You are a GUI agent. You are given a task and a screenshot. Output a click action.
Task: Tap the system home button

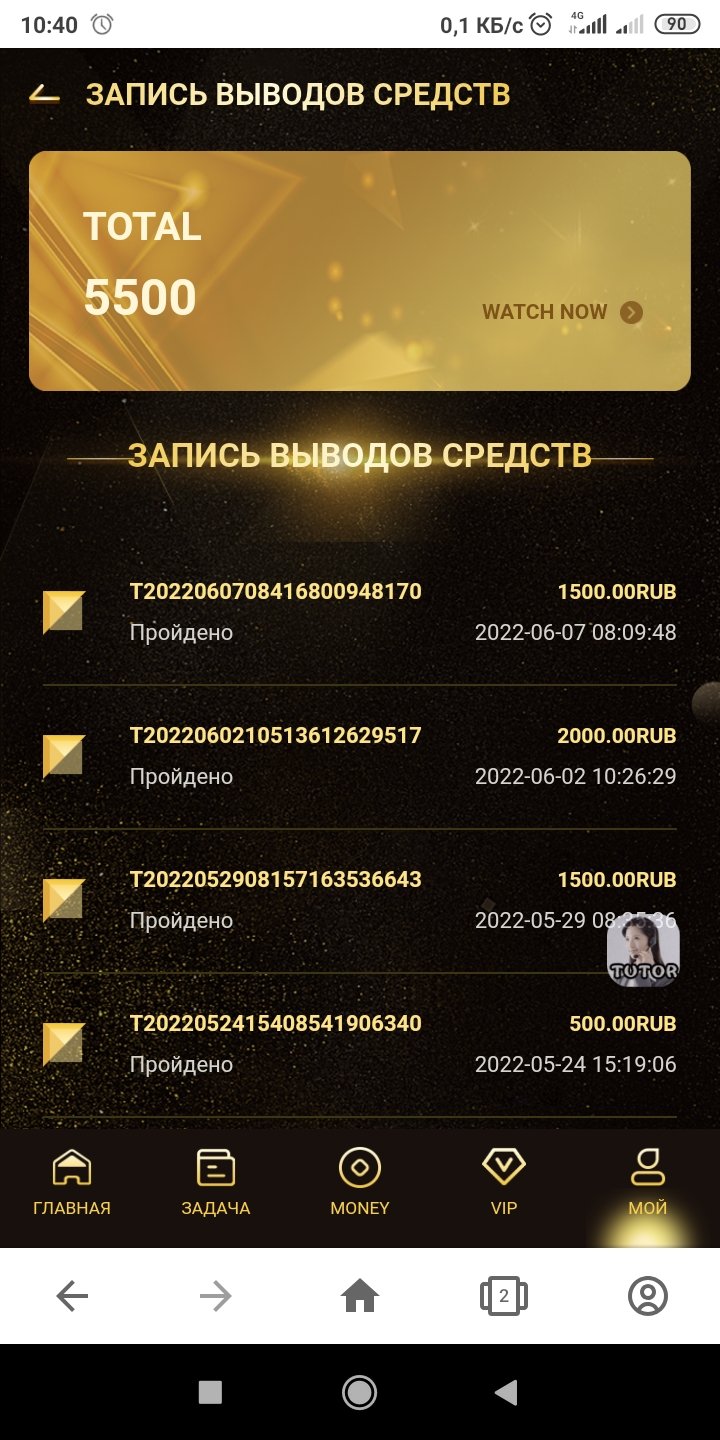[360, 1392]
